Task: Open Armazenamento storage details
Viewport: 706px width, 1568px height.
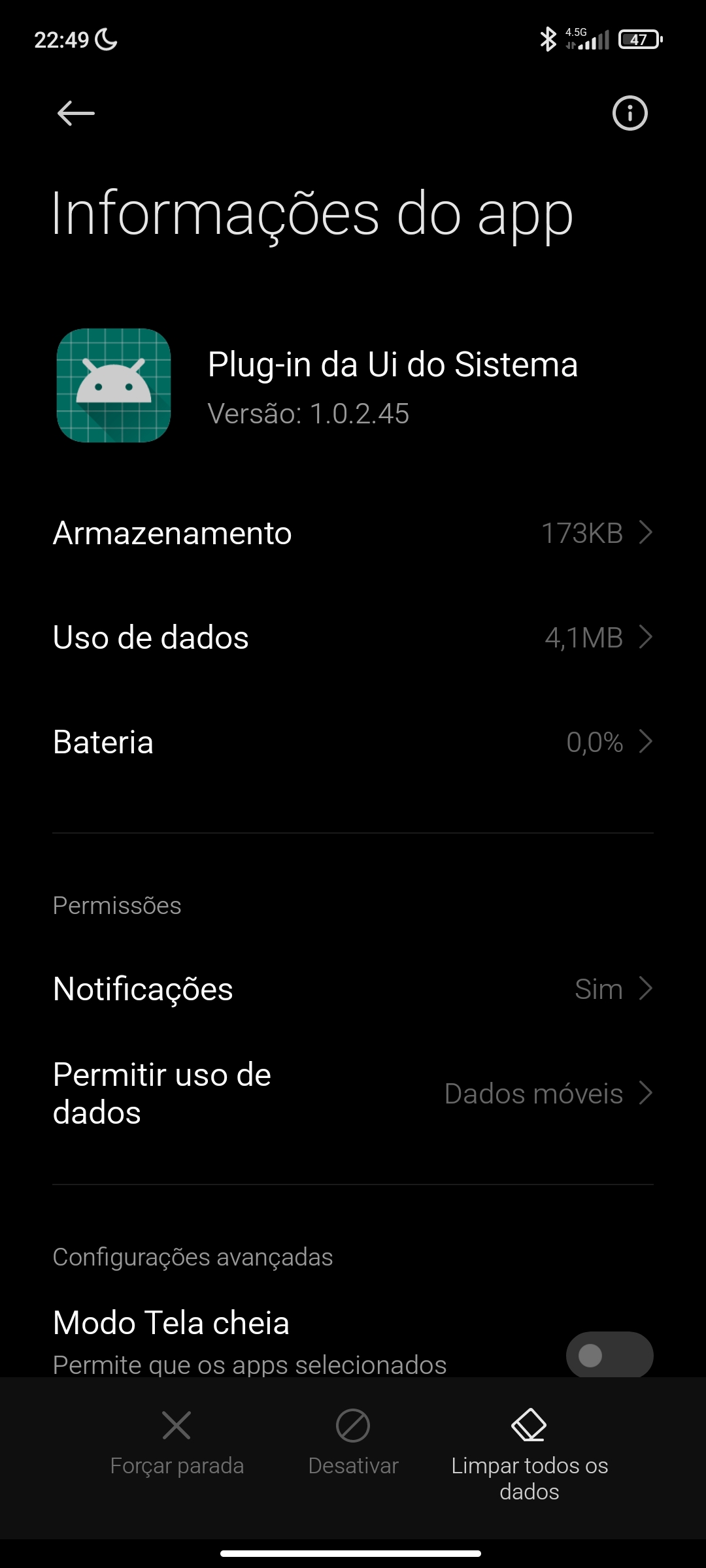Action: click(x=353, y=532)
